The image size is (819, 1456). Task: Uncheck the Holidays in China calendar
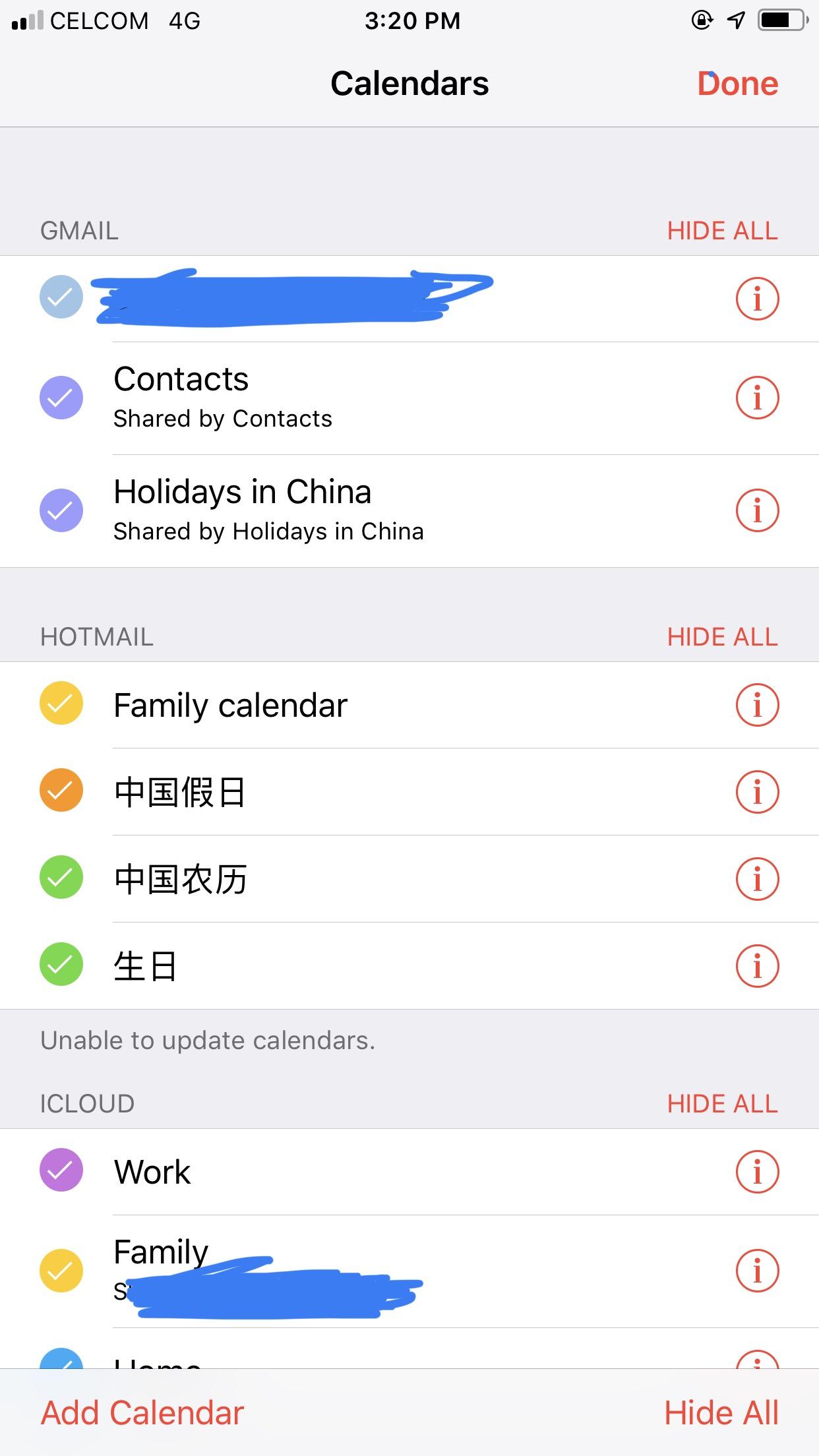61,510
